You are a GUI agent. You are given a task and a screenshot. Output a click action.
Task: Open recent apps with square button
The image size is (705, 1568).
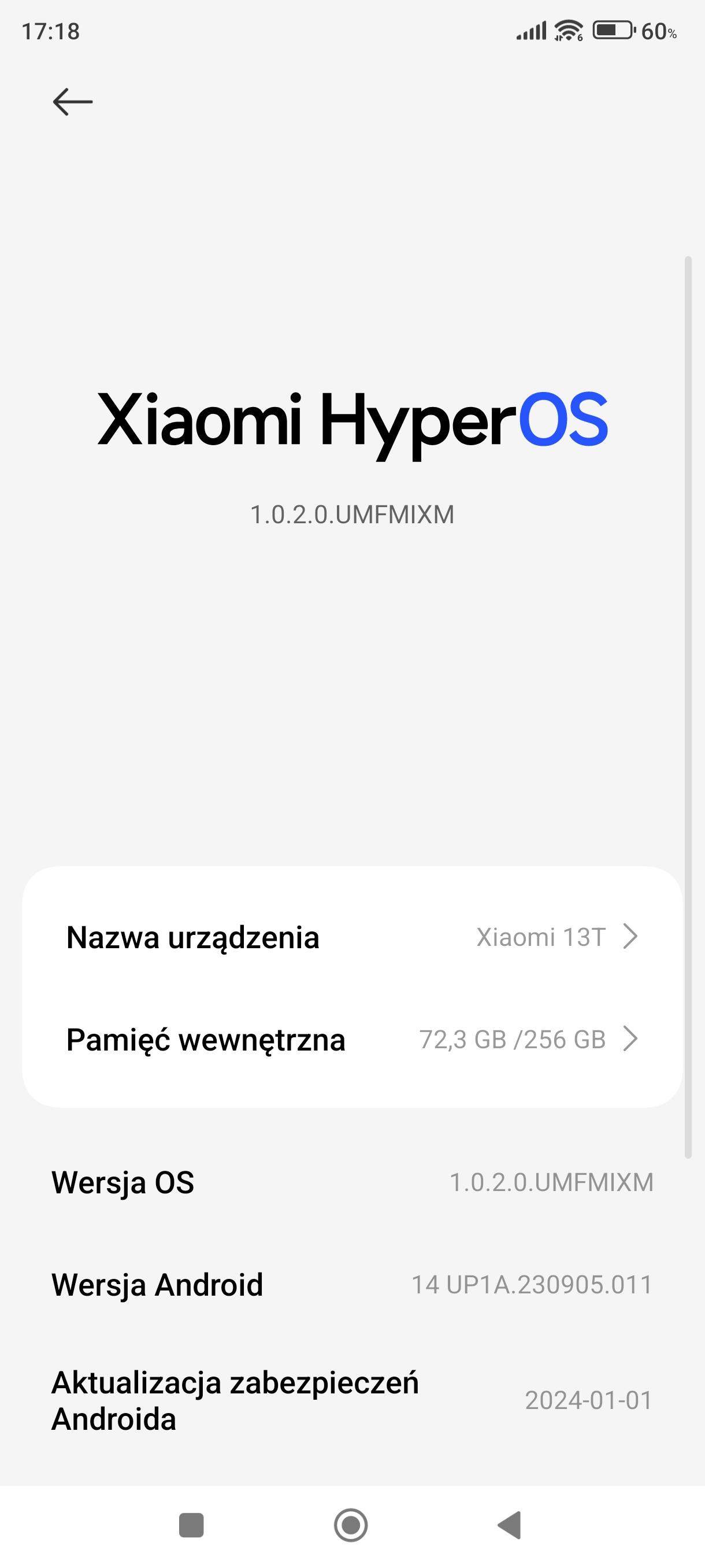(191, 1525)
